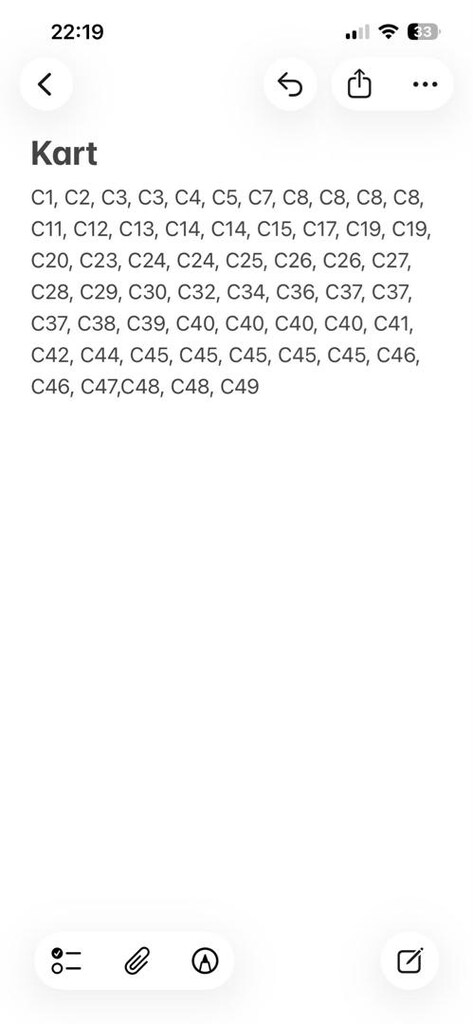
Task: Tap the note body text to edit
Action: coord(231,292)
